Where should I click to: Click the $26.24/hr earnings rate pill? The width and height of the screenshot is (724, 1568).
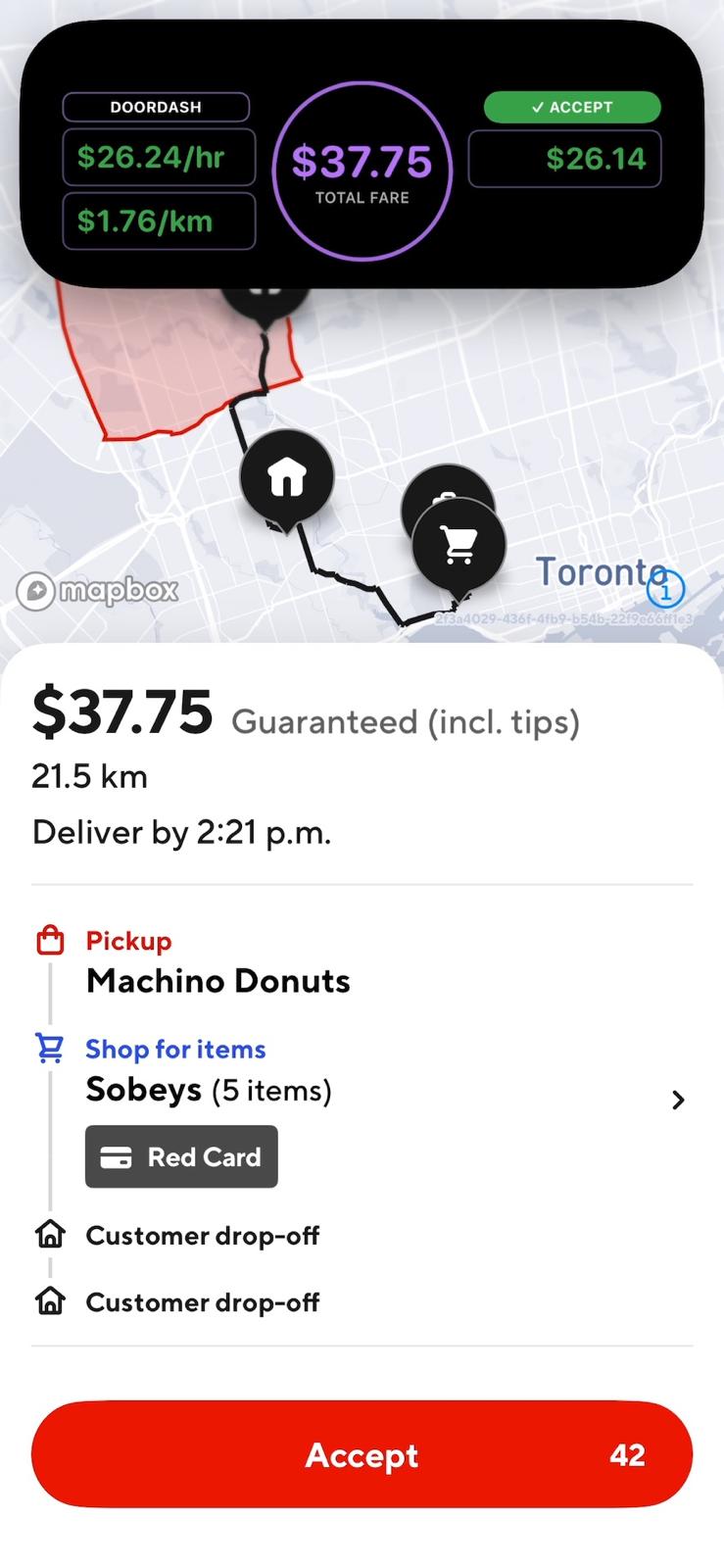158,158
